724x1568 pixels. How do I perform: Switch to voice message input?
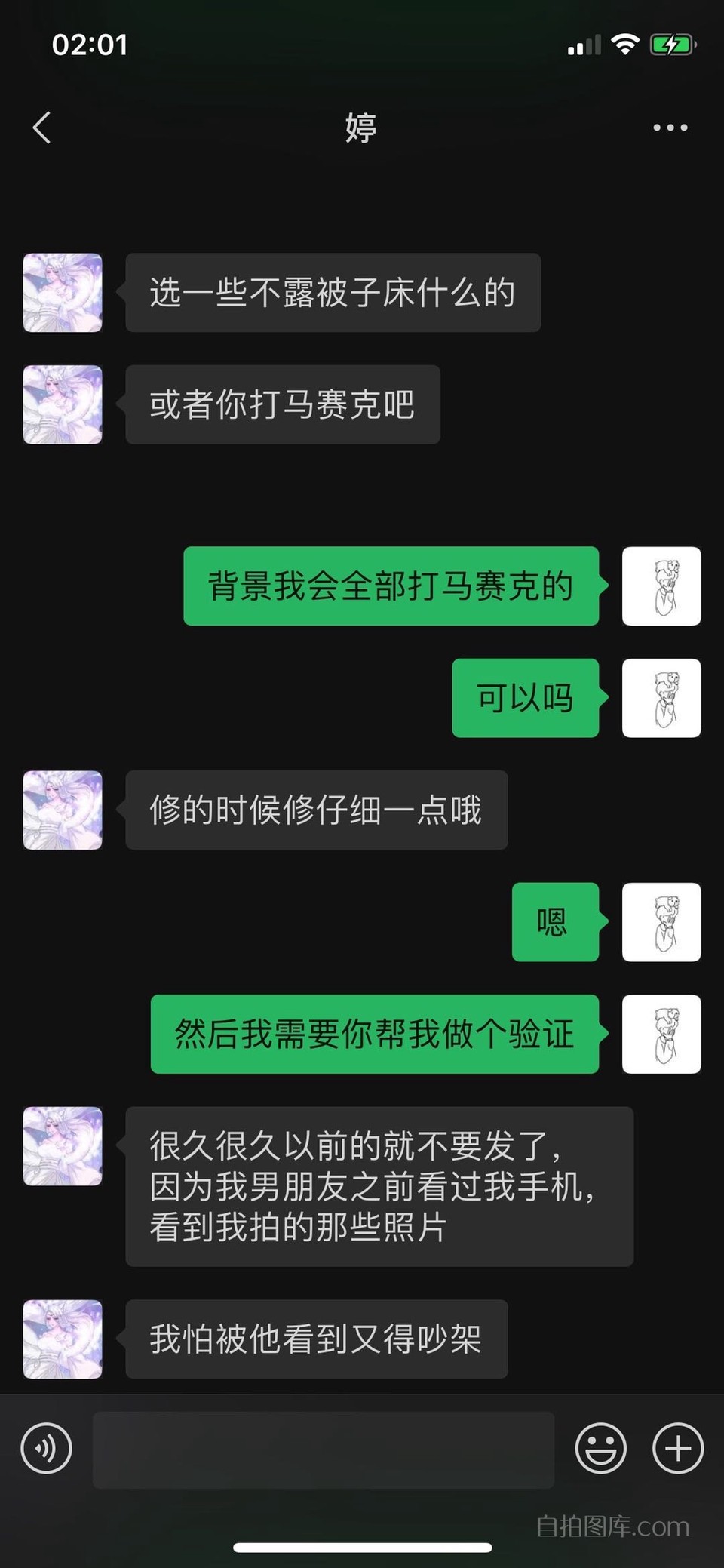[x=47, y=1448]
